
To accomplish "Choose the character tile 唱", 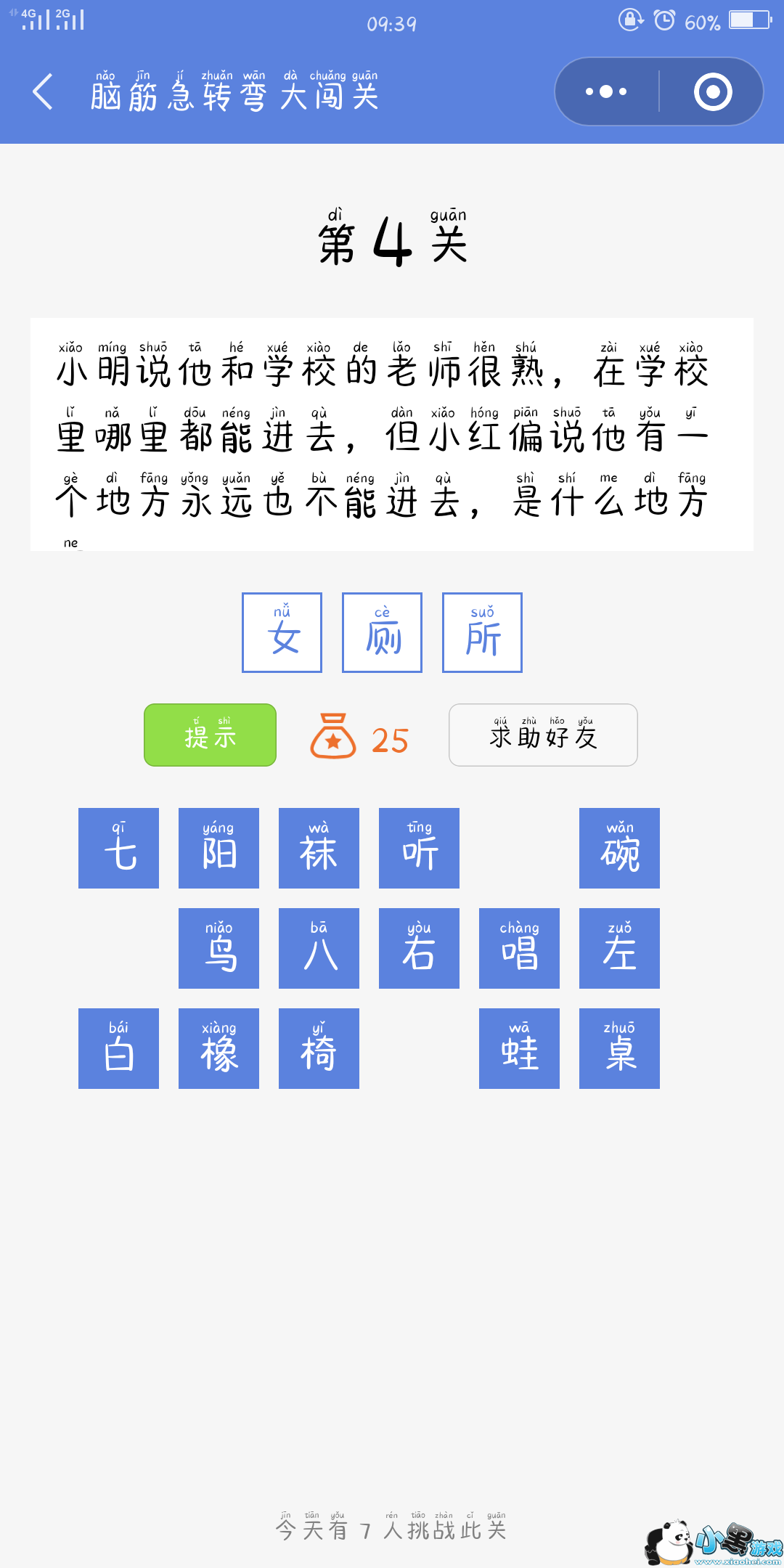I will click(x=519, y=948).
